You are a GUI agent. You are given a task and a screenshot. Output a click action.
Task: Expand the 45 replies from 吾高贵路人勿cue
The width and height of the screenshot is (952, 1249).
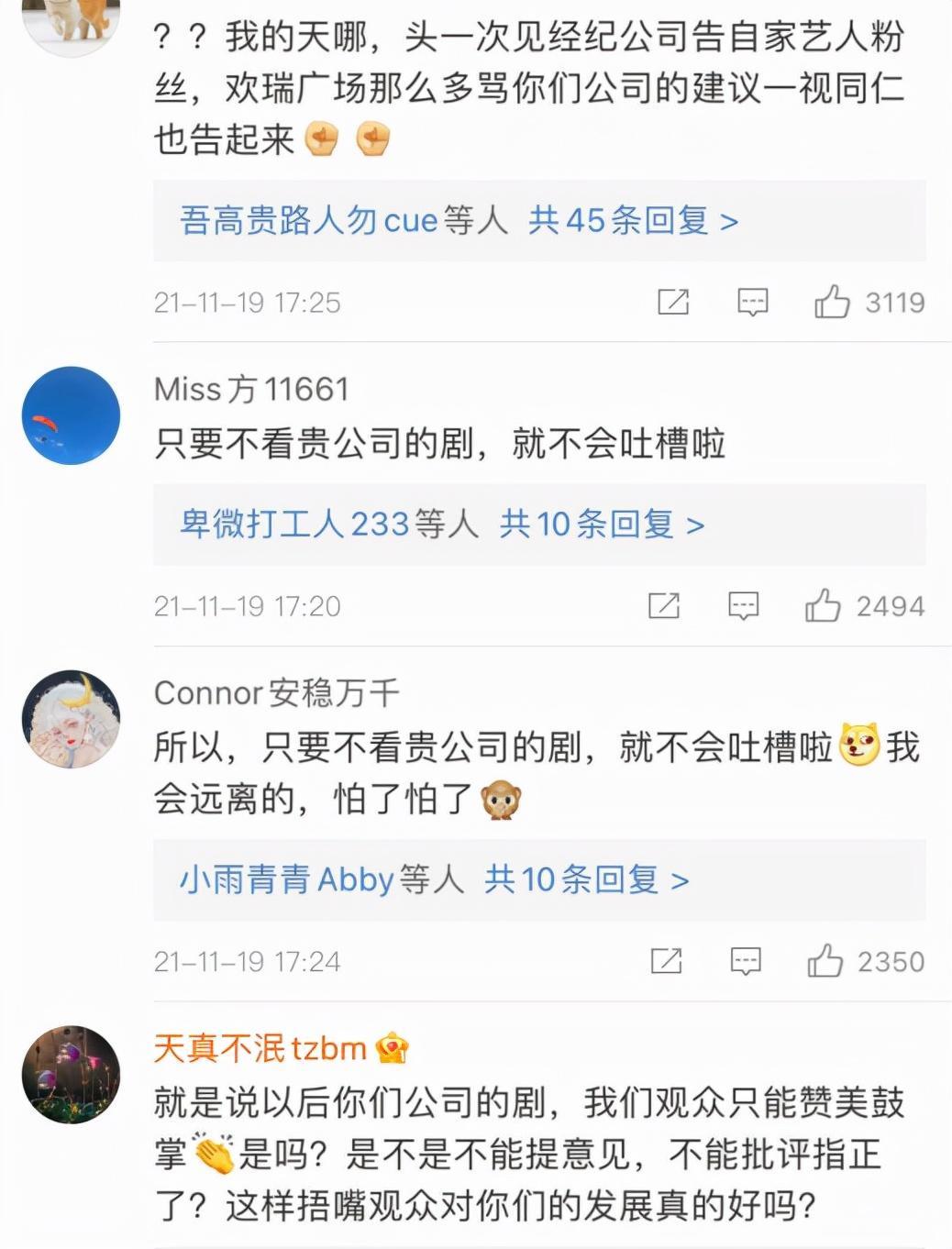459,221
